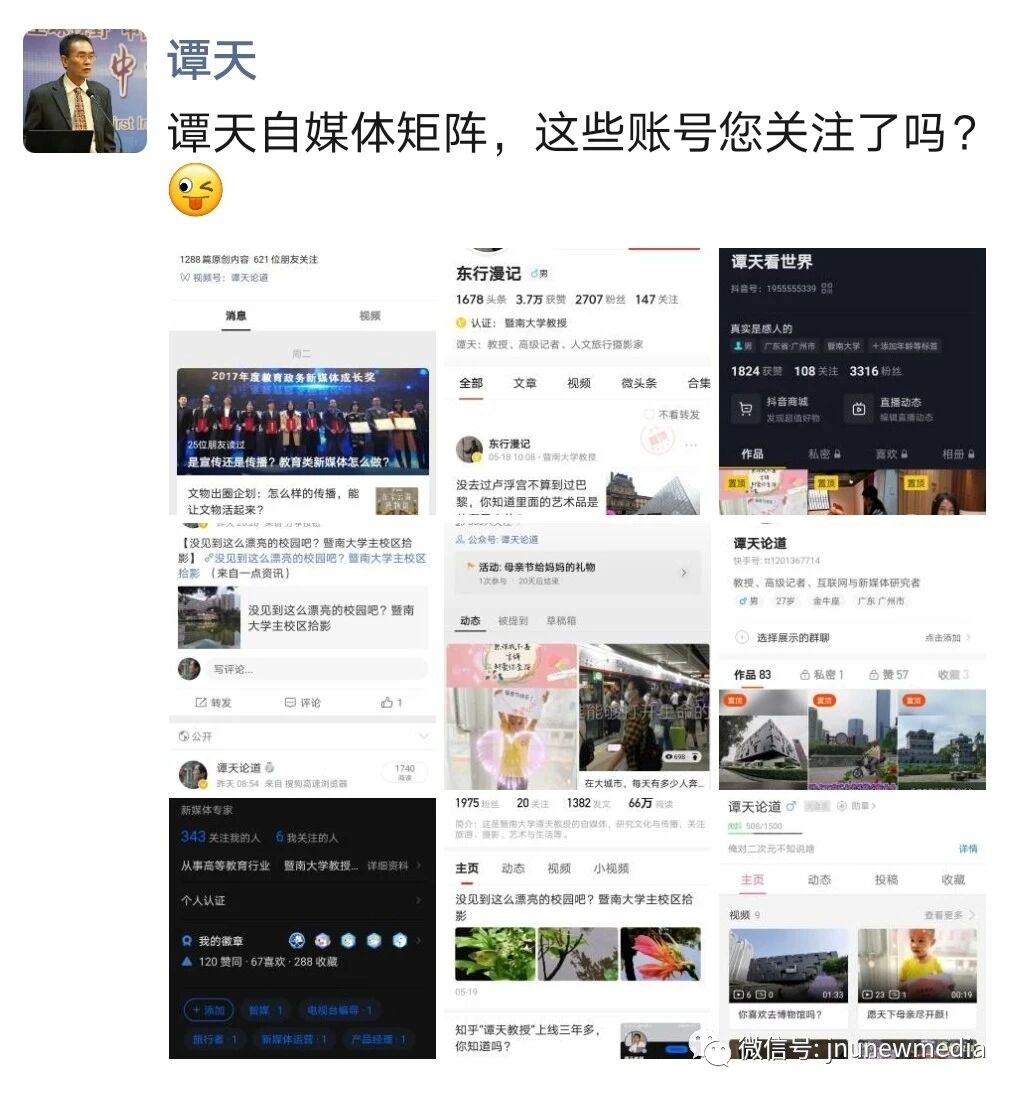Open 谭天's profile photo
The height and width of the screenshot is (1096, 1019).
coord(85,91)
